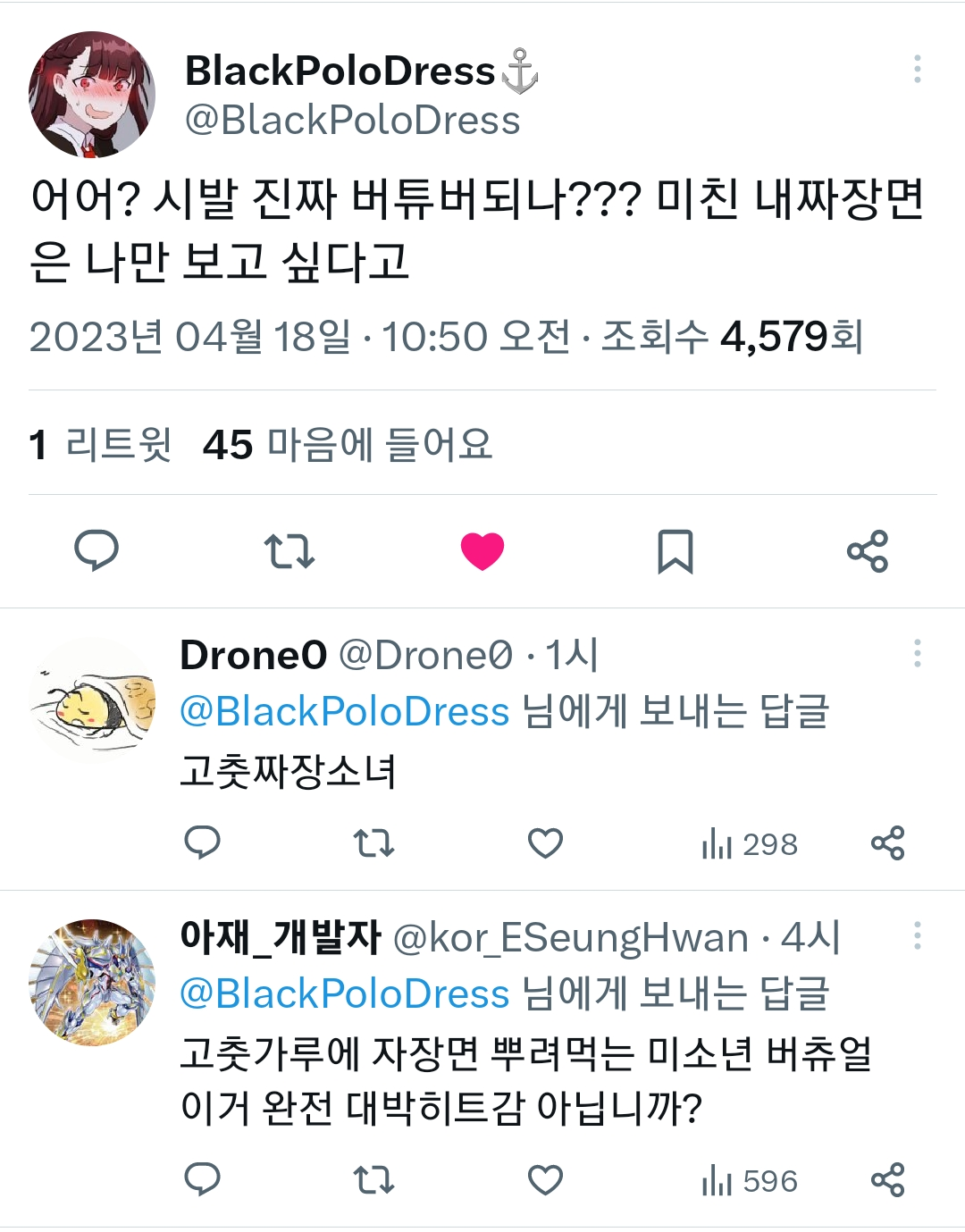View the 45 마음에 들어요 list
965x1232 pixels.
tap(348, 444)
